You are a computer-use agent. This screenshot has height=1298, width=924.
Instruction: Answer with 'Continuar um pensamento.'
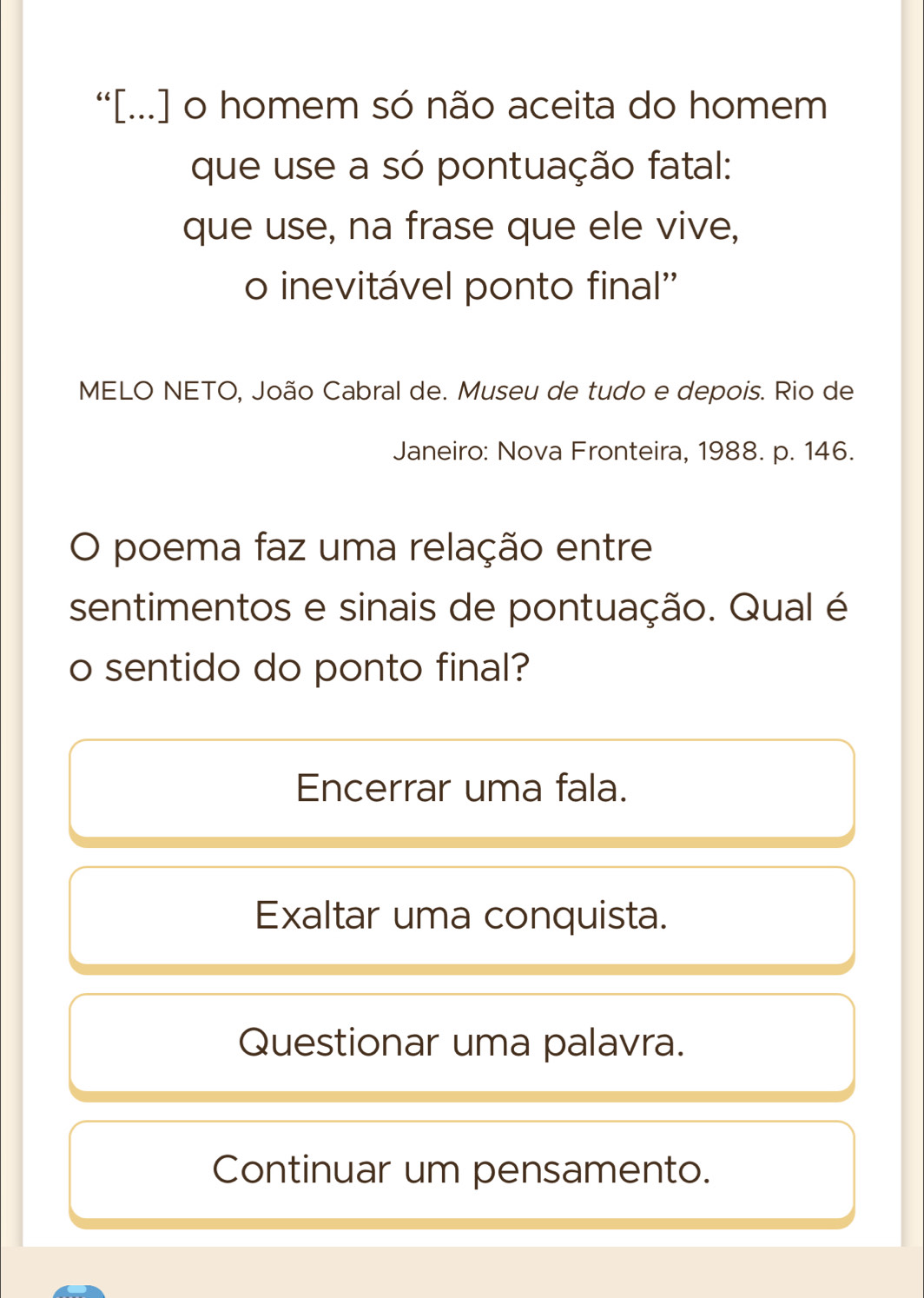click(461, 1169)
